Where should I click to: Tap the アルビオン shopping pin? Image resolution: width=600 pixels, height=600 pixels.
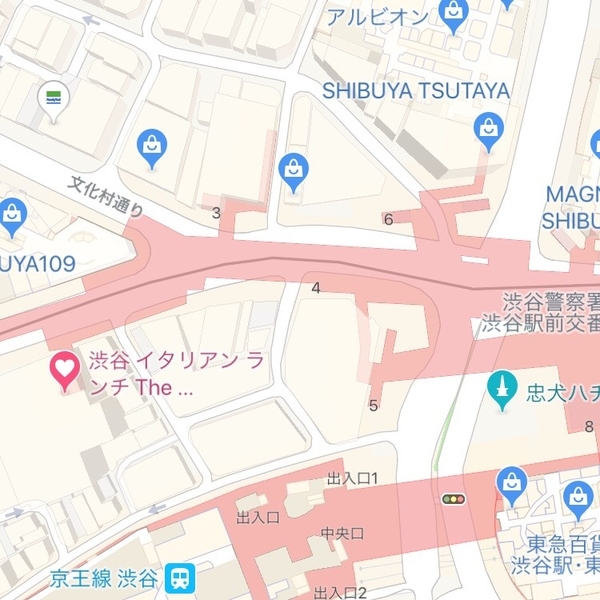(x=454, y=13)
